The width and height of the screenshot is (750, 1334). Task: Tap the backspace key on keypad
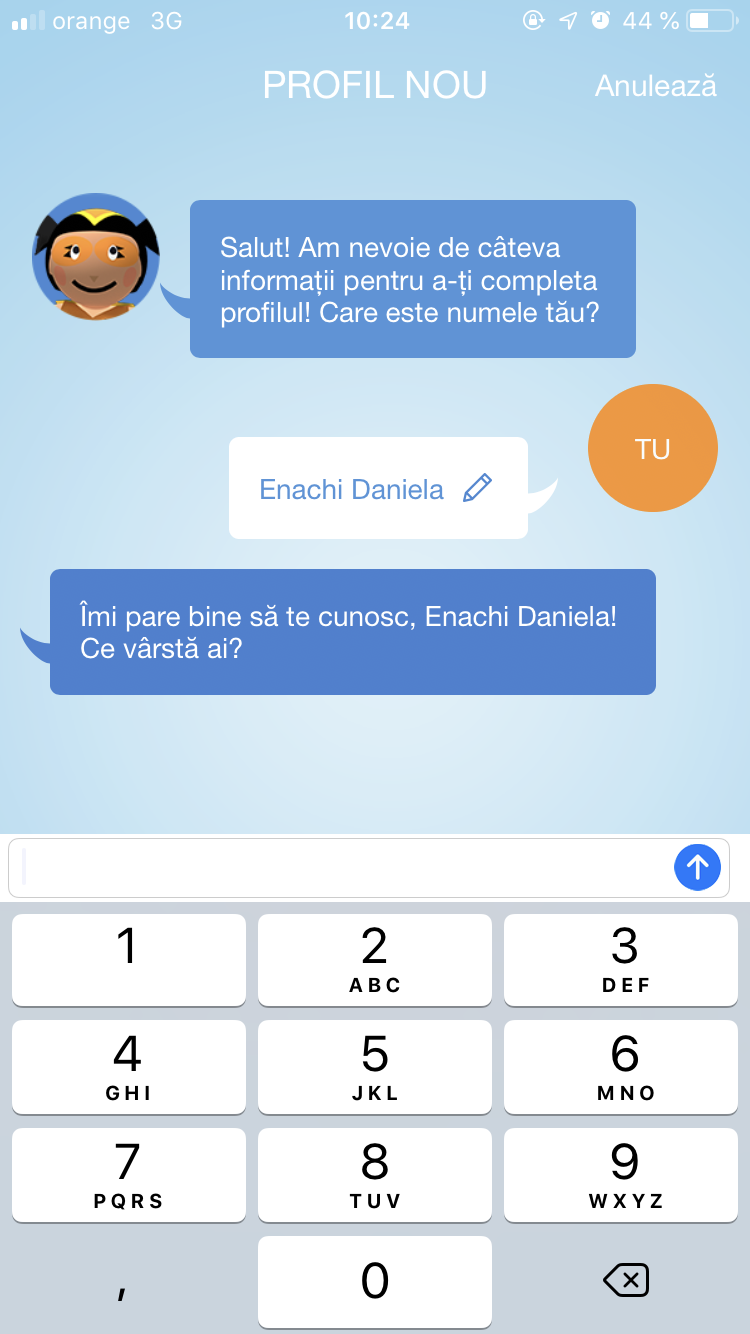click(x=626, y=1279)
